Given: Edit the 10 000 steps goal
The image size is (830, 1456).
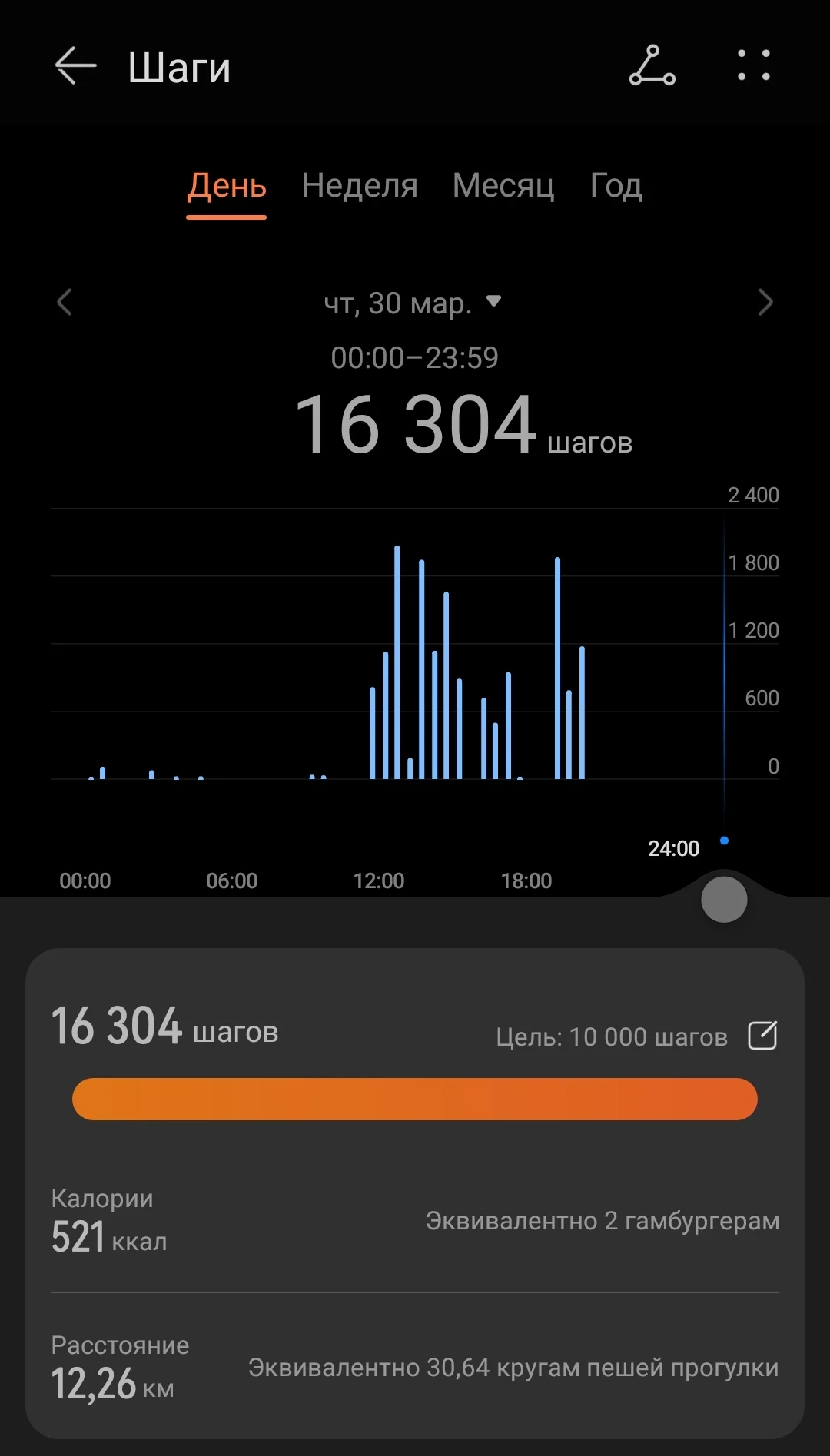Looking at the screenshot, I should [762, 1036].
